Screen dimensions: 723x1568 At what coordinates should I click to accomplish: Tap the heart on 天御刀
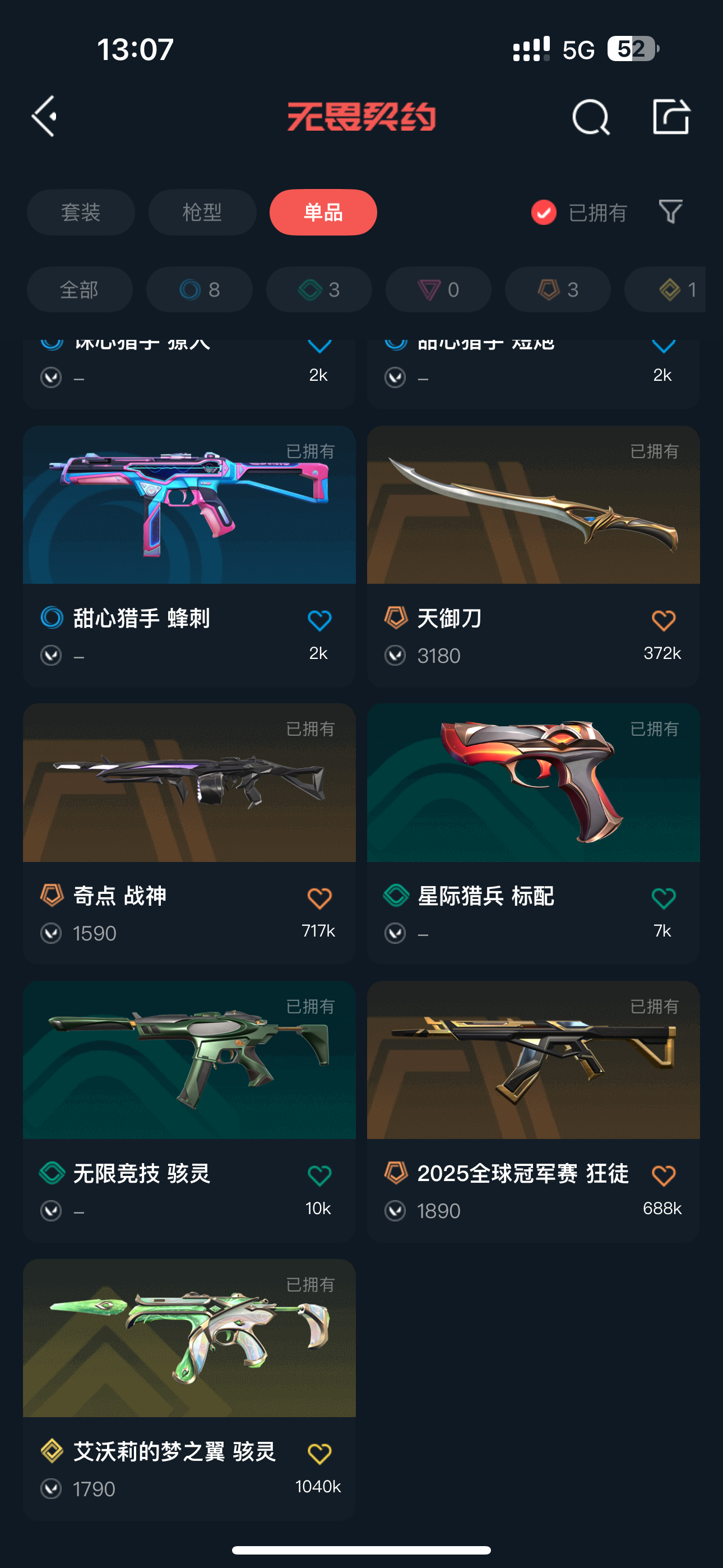[x=664, y=620]
